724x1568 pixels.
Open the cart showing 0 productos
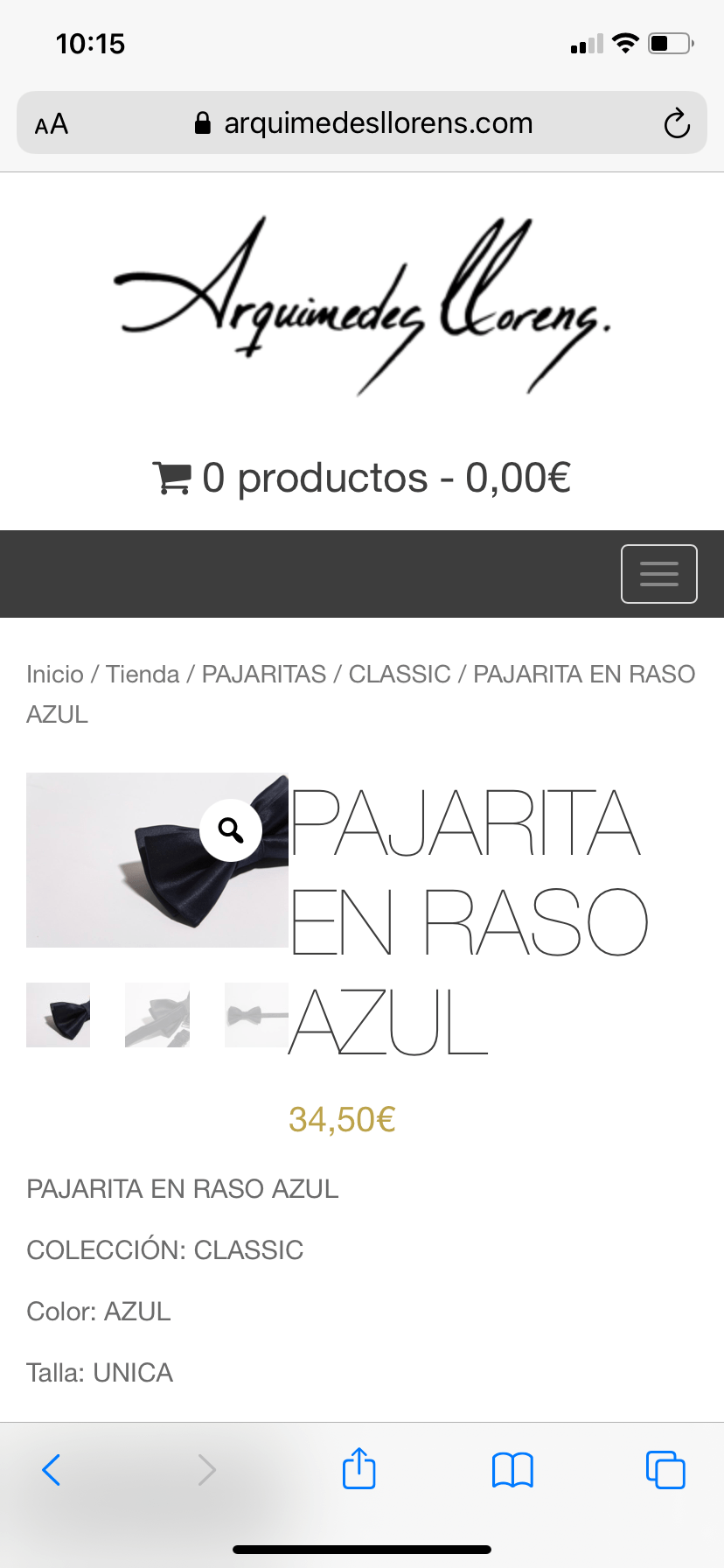click(x=361, y=478)
